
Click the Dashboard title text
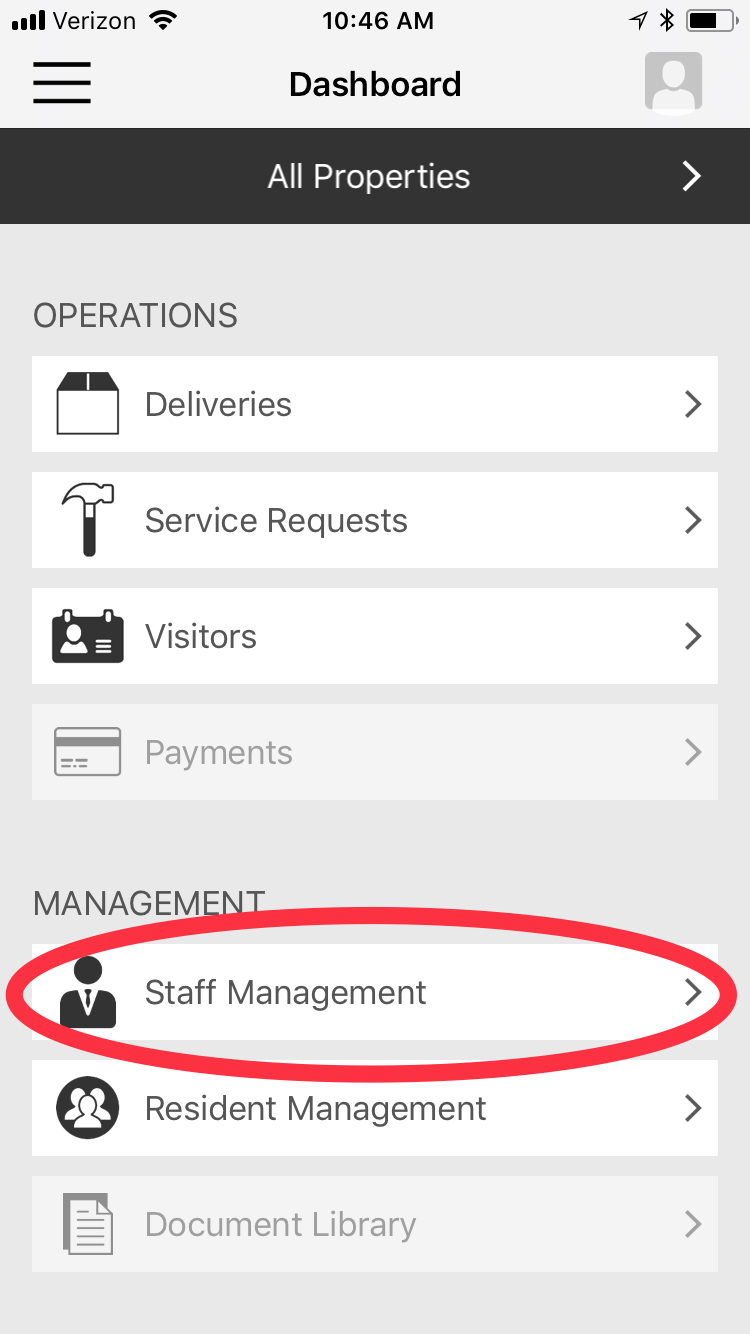tap(375, 83)
